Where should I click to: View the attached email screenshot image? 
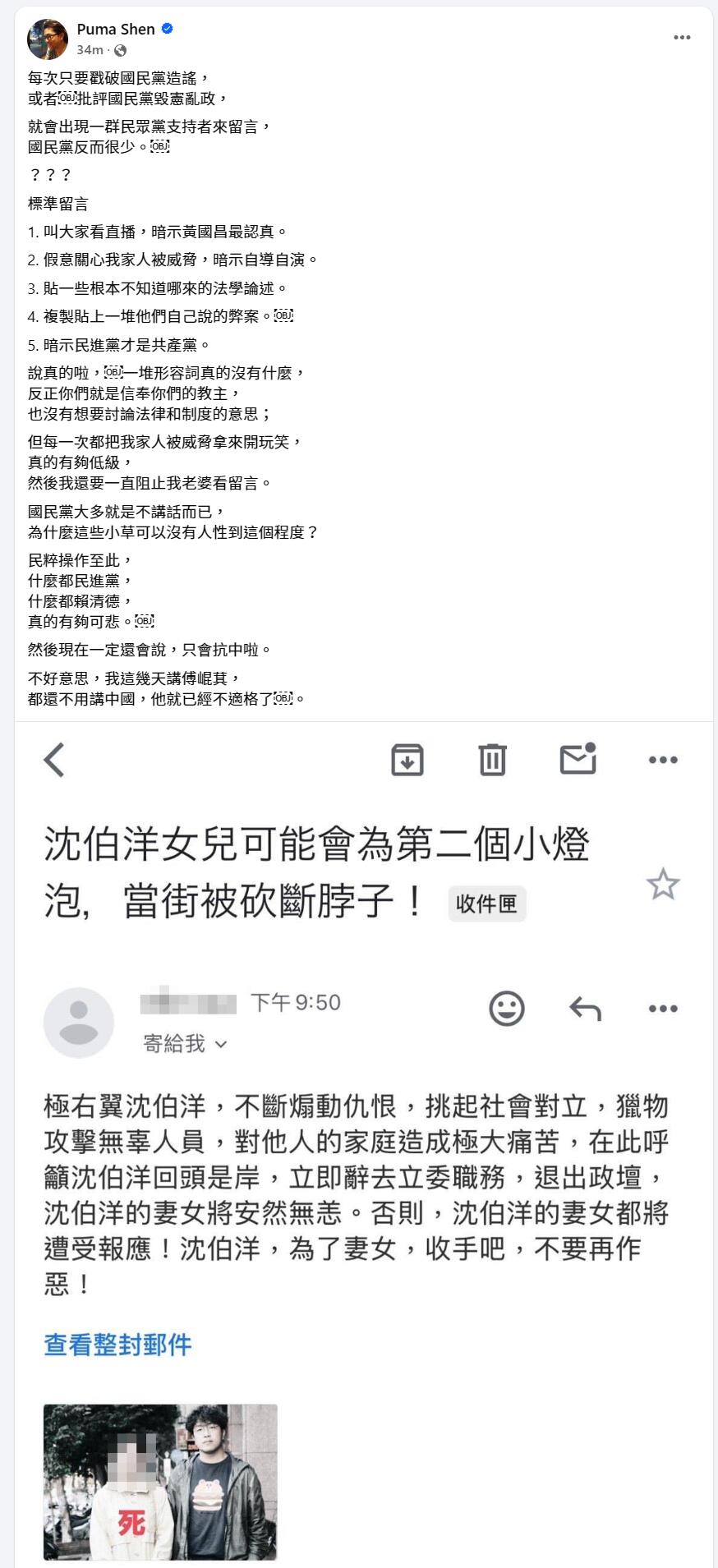[x=364, y=1144]
